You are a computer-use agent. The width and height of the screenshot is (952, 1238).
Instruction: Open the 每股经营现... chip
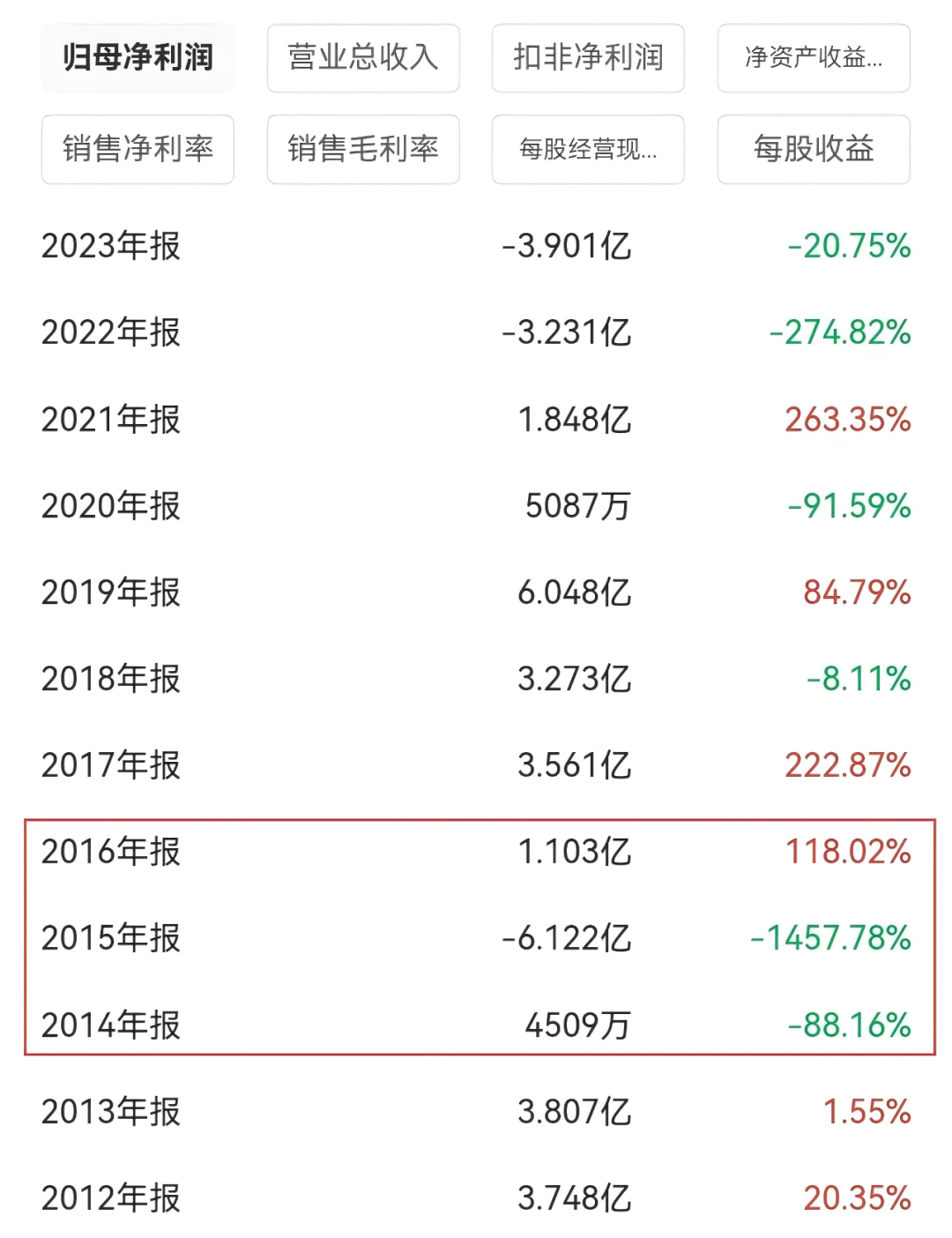pos(588,149)
